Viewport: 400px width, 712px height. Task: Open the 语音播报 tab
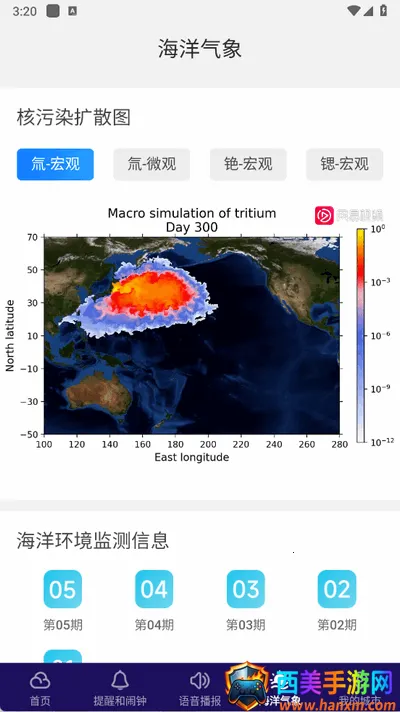point(200,688)
